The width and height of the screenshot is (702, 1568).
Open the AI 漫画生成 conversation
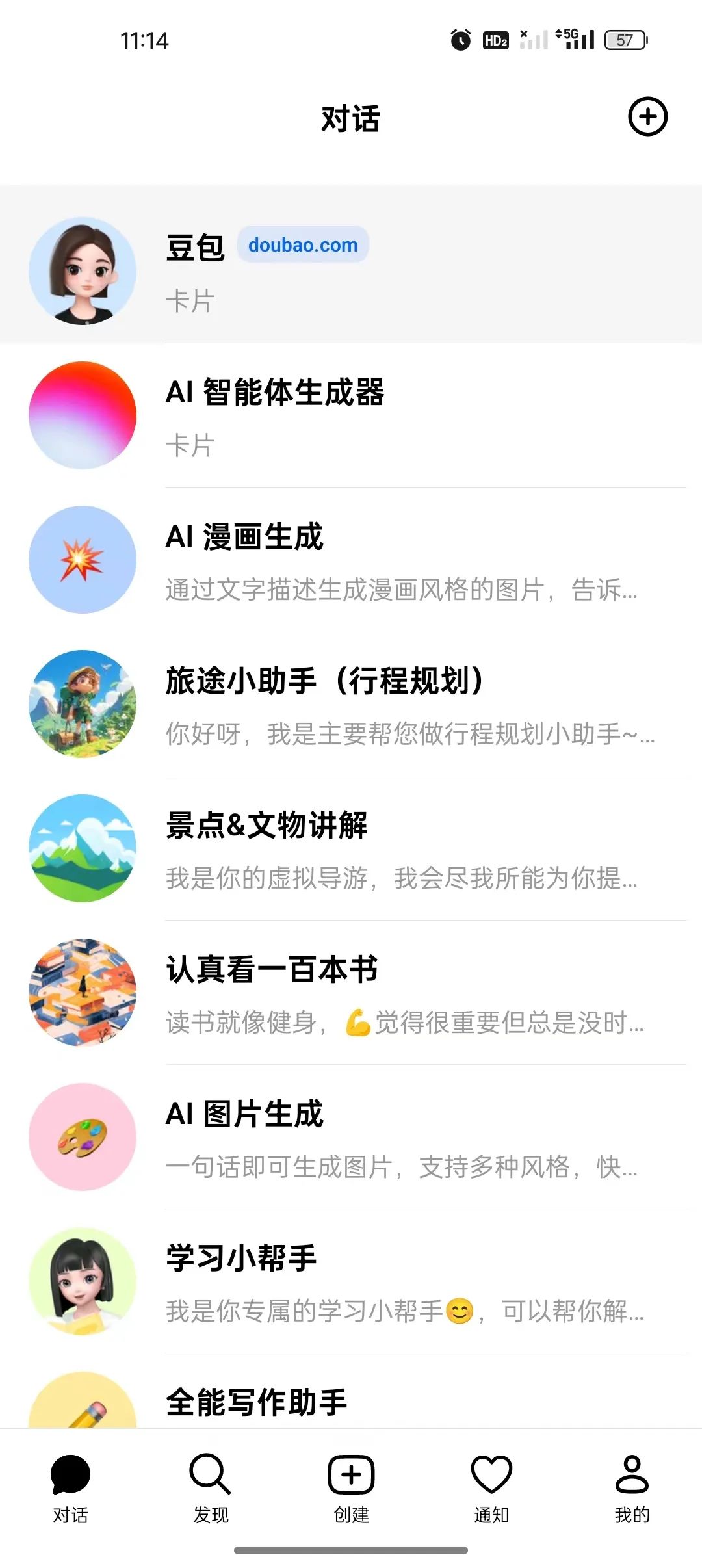point(351,560)
